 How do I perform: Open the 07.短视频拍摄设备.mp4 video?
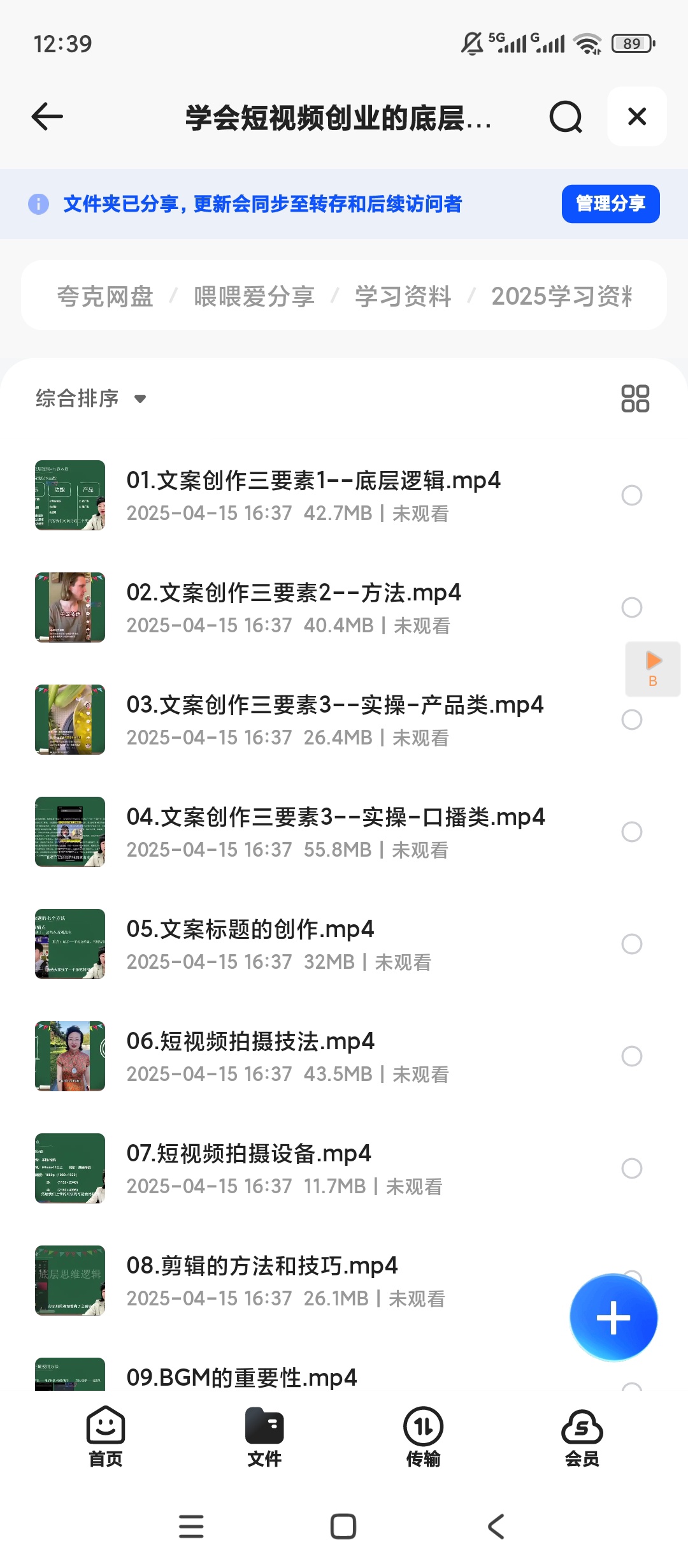click(248, 1154)
